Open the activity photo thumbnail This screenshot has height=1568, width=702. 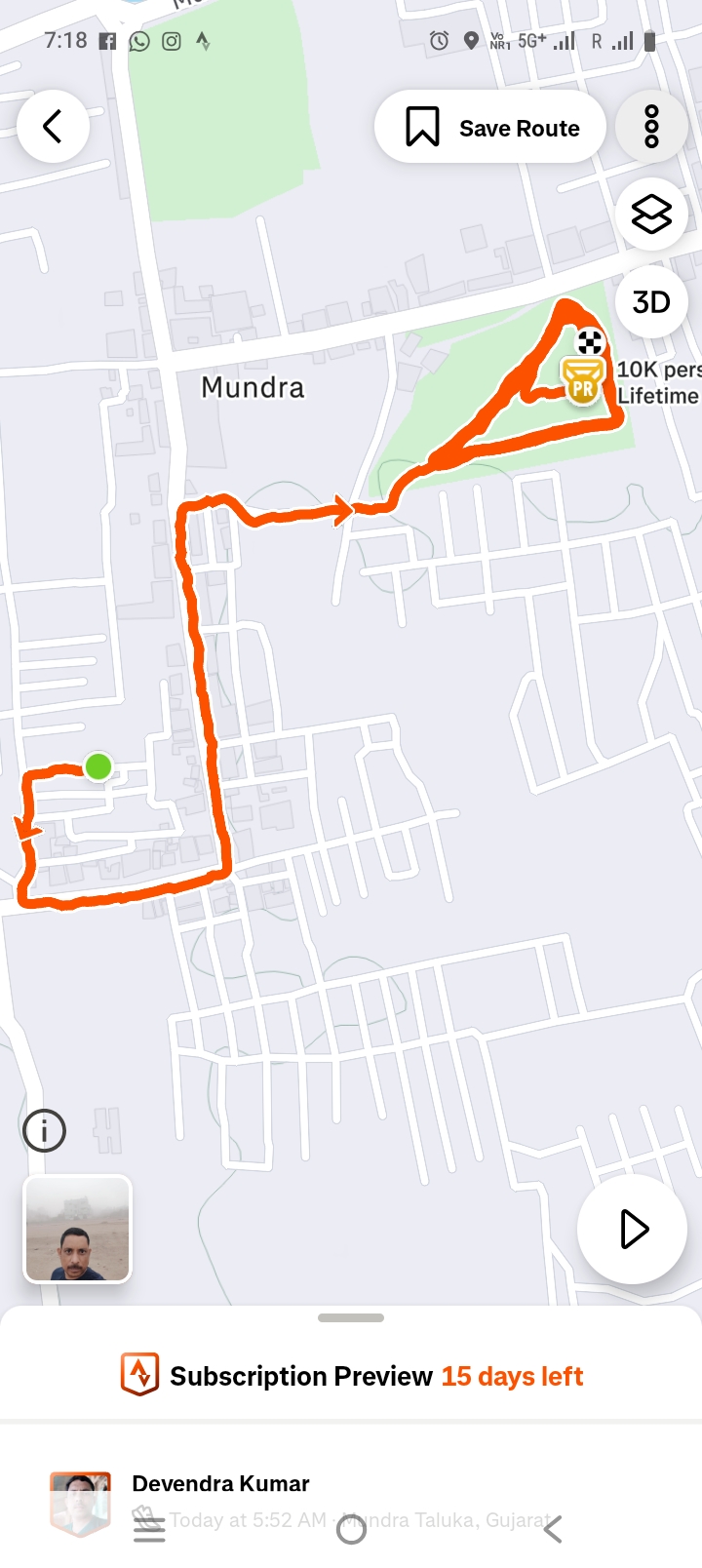[x=78, y=1229]
